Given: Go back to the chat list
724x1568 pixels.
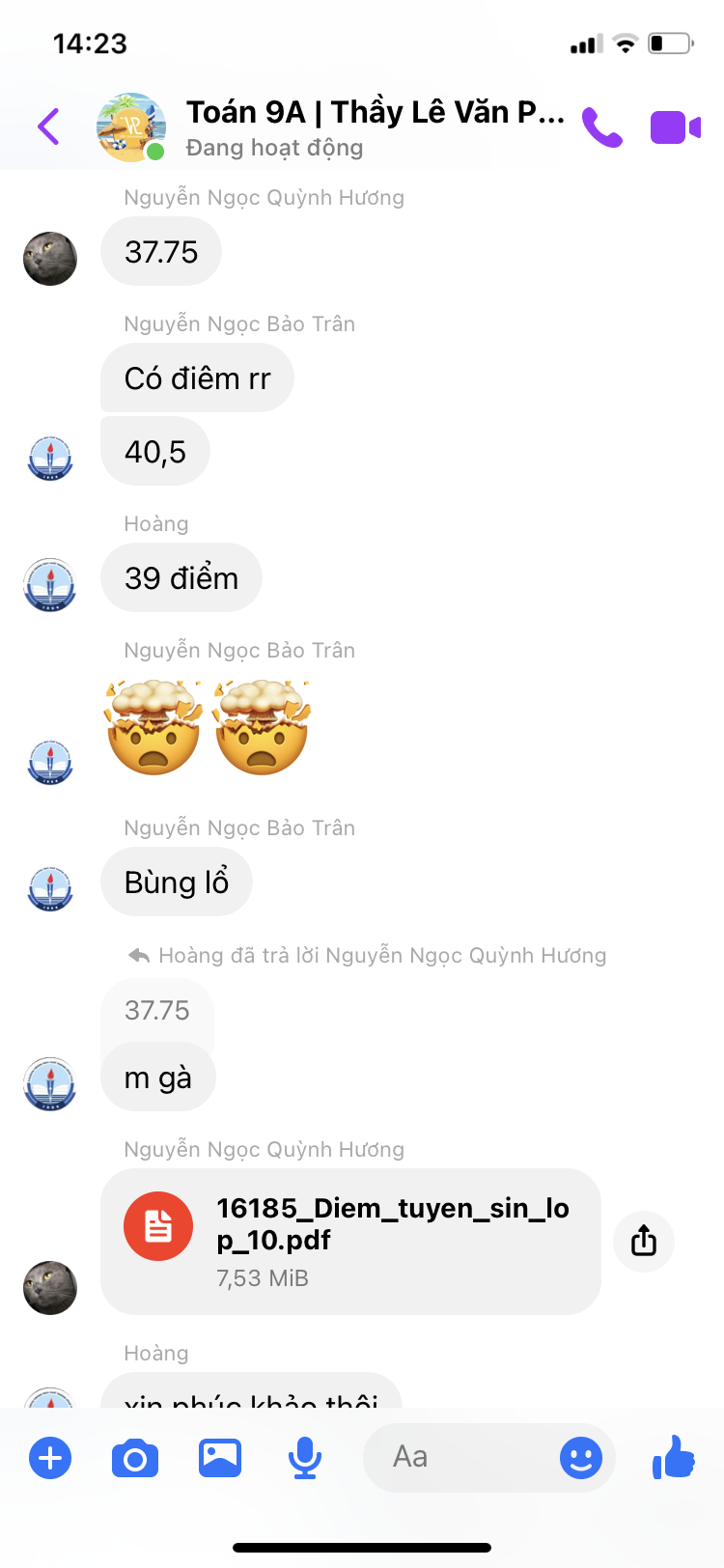Looking at the screenshot, I should (x=48, y=126).
